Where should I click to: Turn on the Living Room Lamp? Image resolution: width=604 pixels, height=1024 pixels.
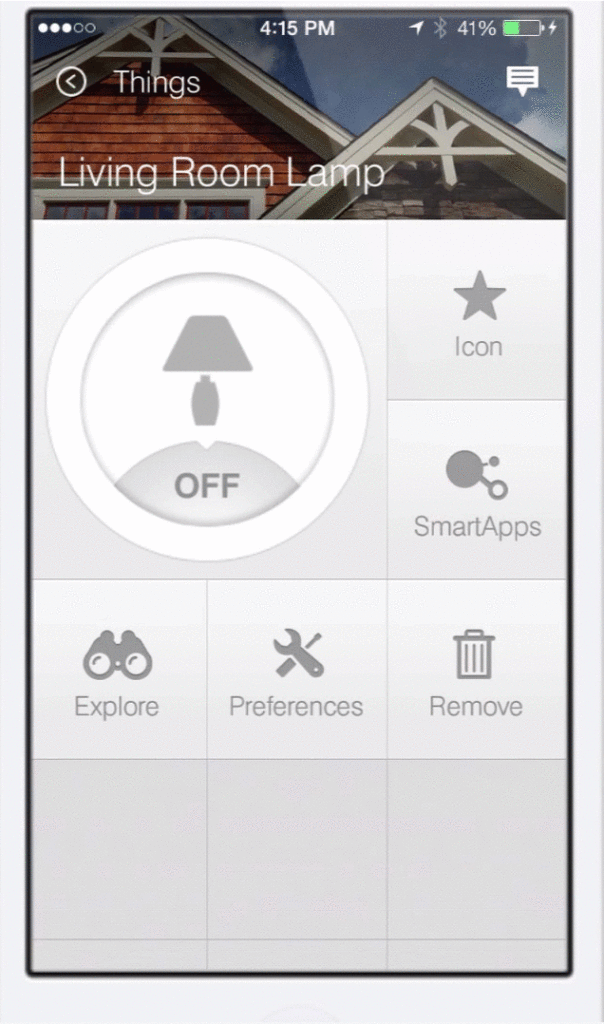207,400
